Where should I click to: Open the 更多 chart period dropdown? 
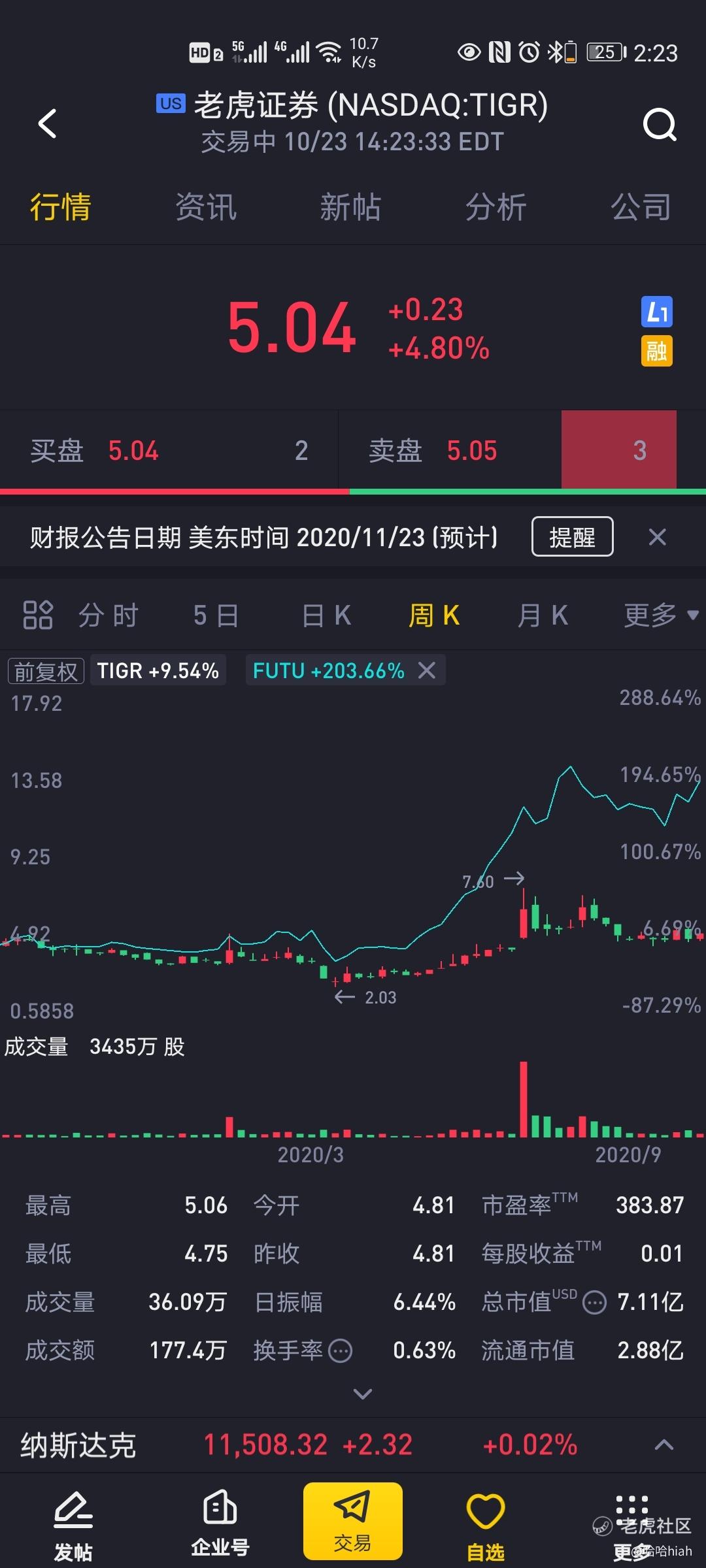click(661, 615)
